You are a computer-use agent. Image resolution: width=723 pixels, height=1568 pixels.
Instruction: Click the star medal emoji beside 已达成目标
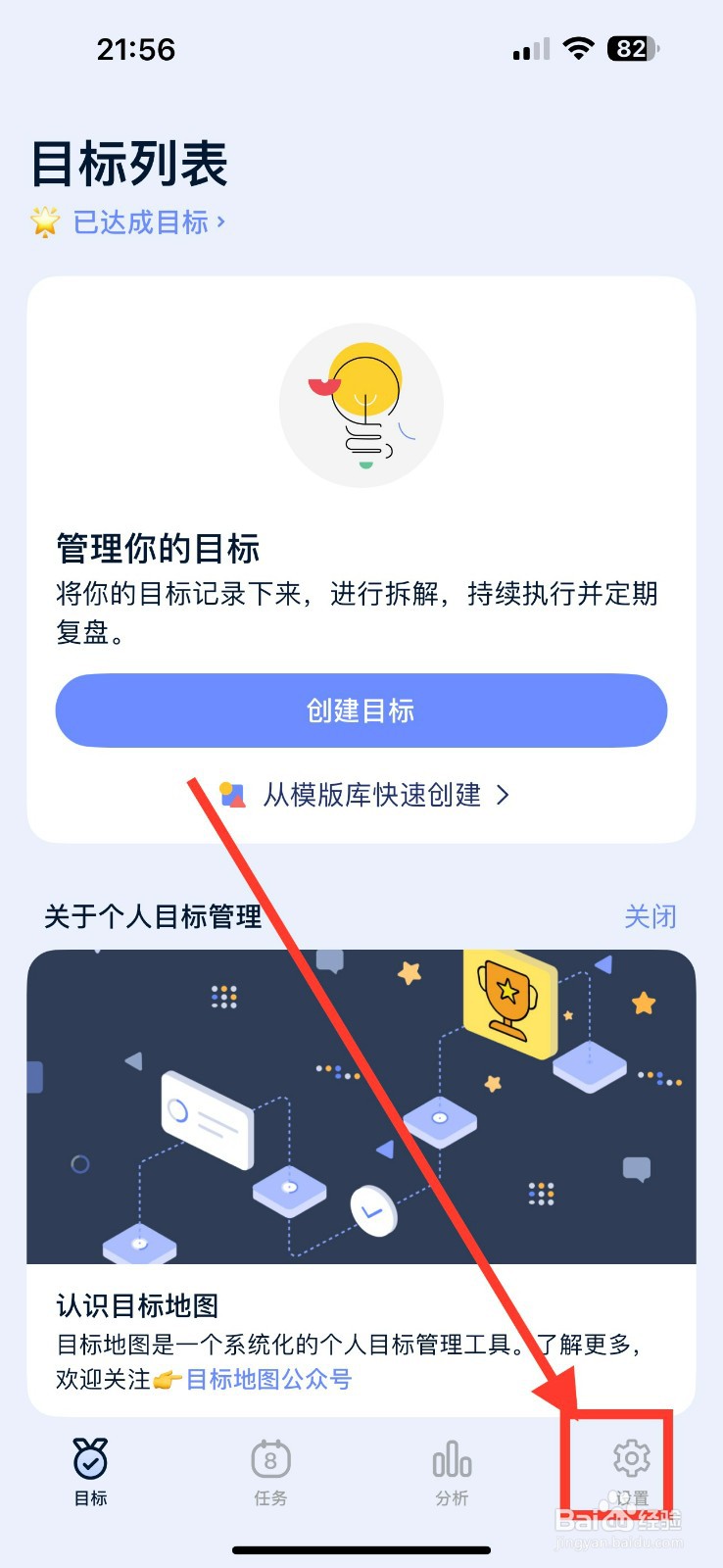43,222
